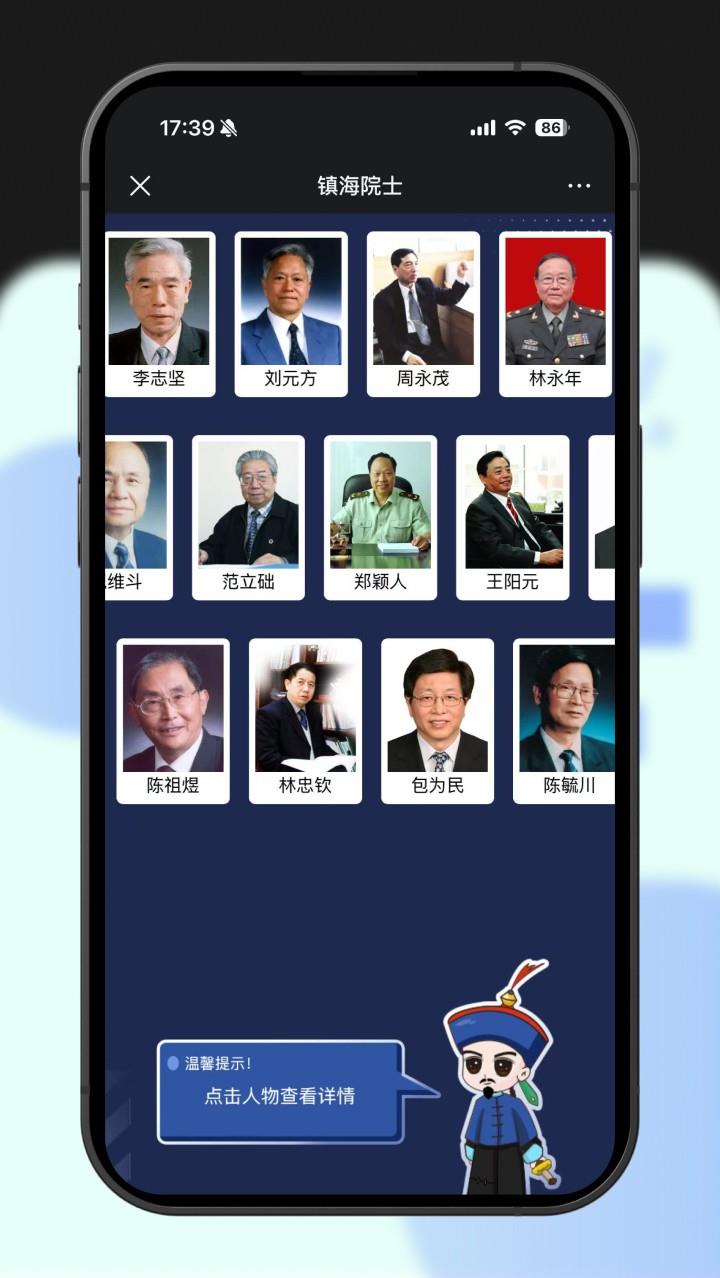Close the 镇海院士 page
This screenshot has height=1278, width=720.
coord(140,186)
